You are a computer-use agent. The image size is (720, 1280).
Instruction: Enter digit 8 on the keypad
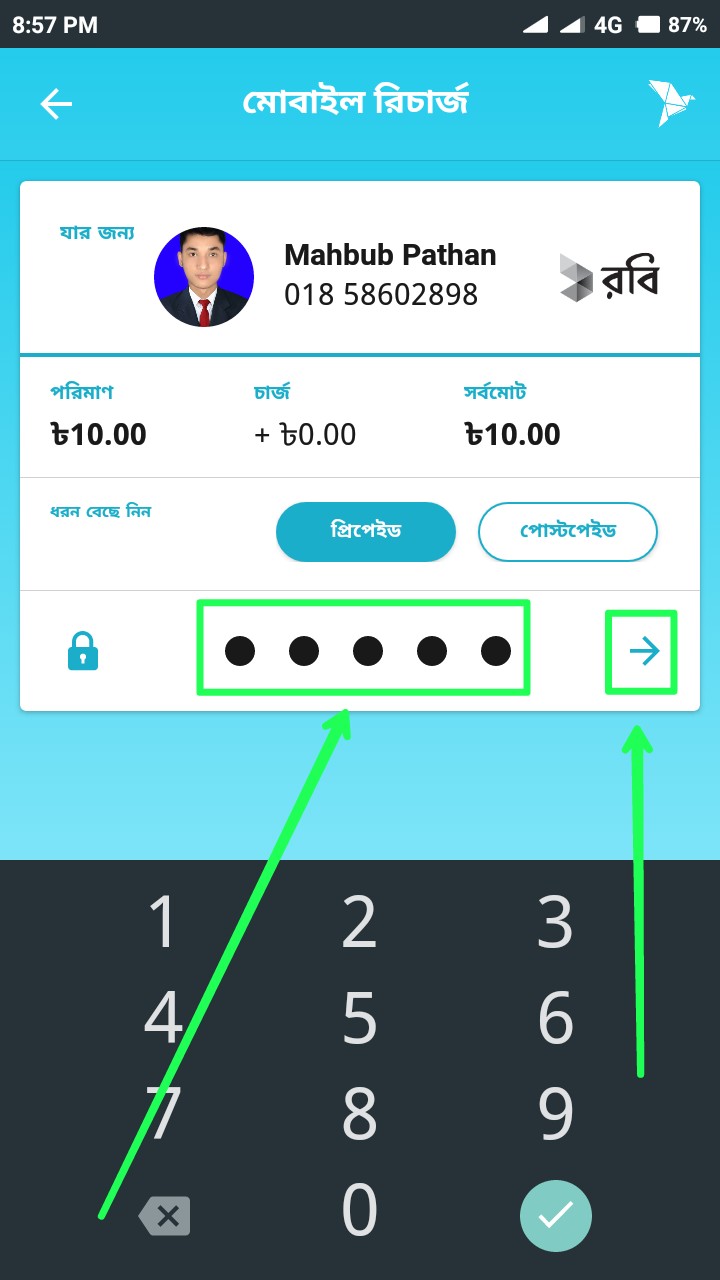tap(360, 1114)
